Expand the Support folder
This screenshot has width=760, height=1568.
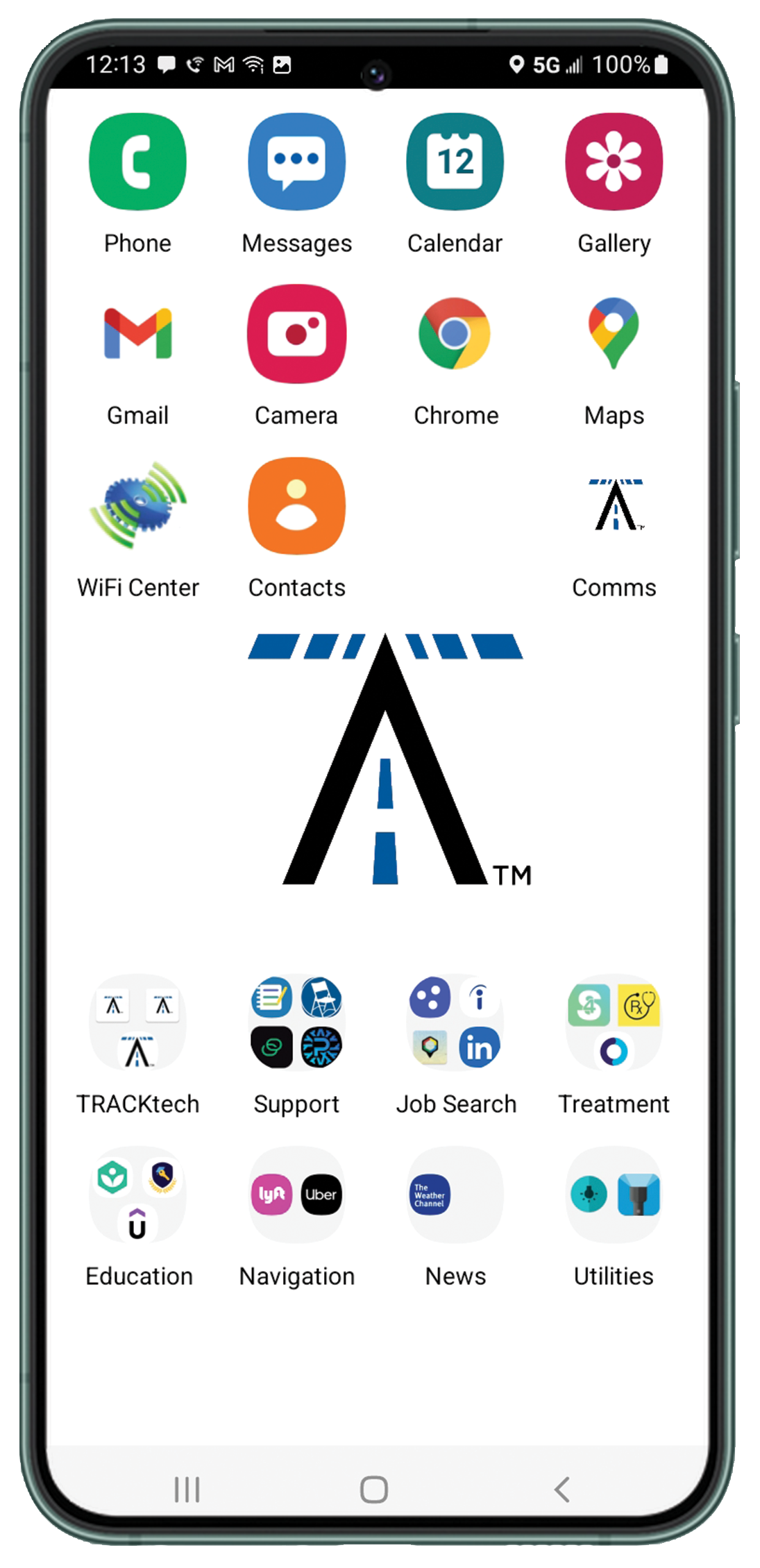point(296,1022)
